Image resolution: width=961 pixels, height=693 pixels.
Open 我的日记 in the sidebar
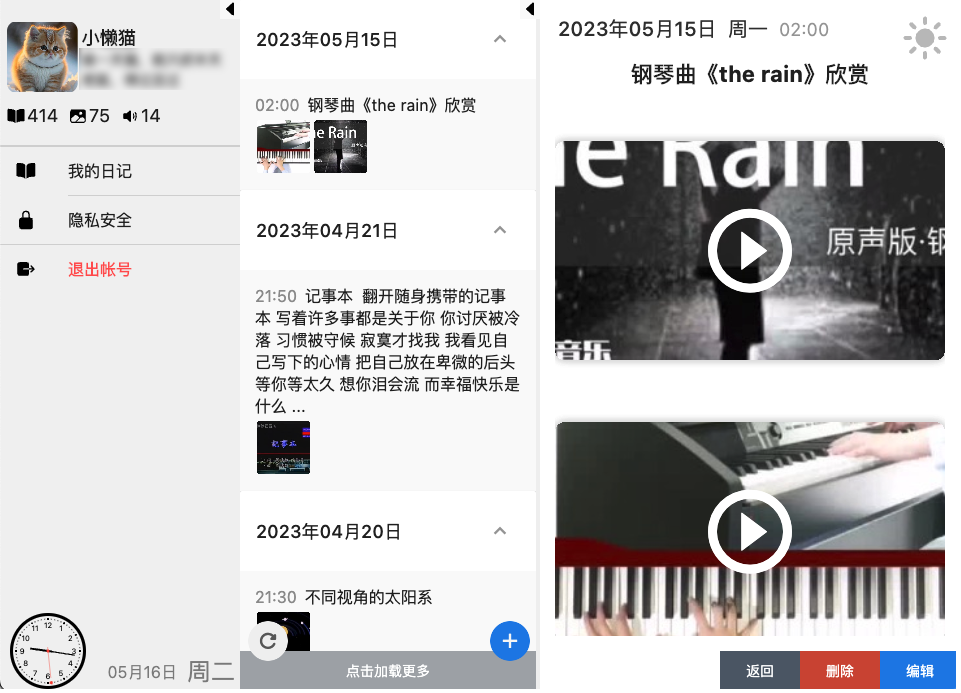coord(100,171)
